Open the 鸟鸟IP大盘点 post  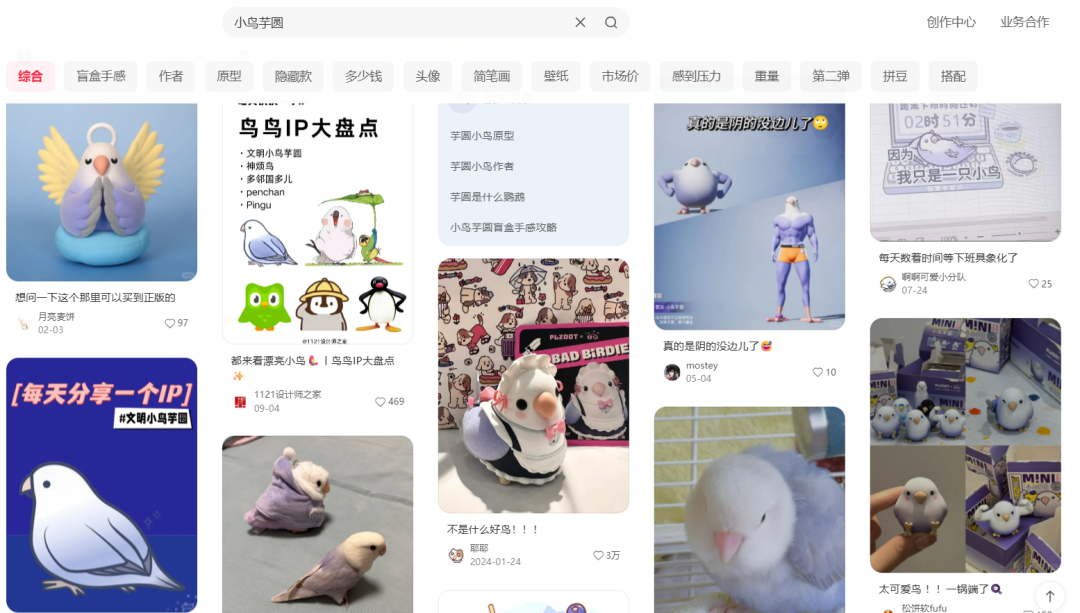pos(317,220)
